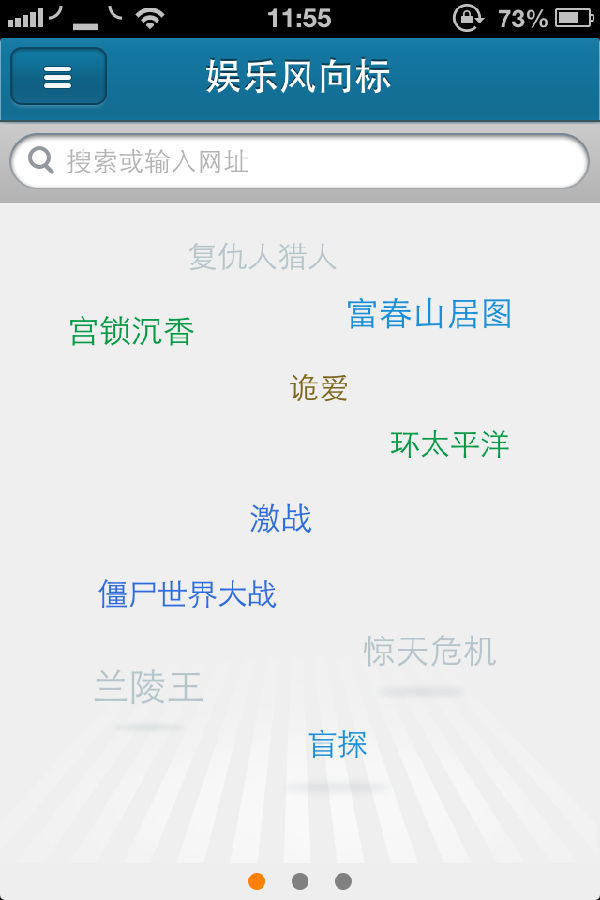Screen dimensions: 600x900
Task: Open the trending topic 富春山居图
Action: (429, 314)
